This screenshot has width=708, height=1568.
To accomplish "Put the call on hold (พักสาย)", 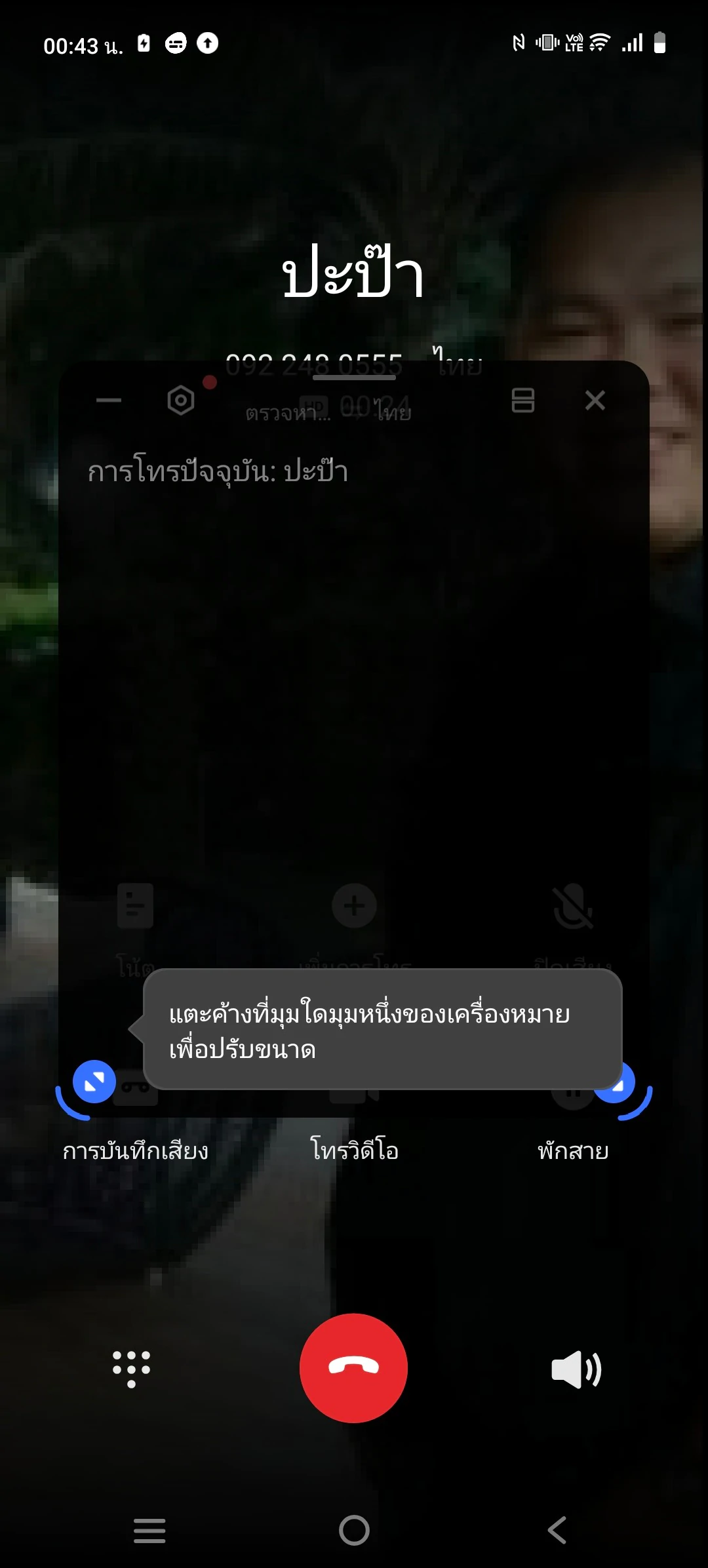I will 573,1150.
